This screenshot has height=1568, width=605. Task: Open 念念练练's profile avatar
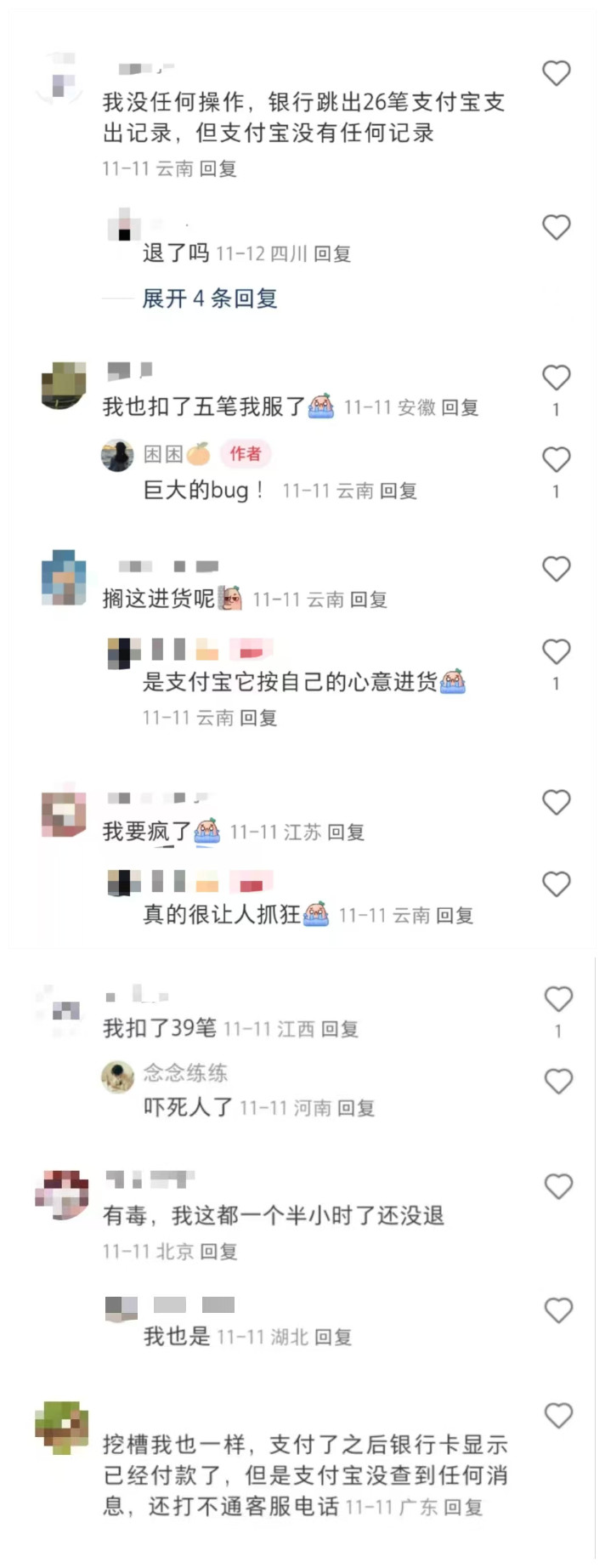coord(117,1077)
